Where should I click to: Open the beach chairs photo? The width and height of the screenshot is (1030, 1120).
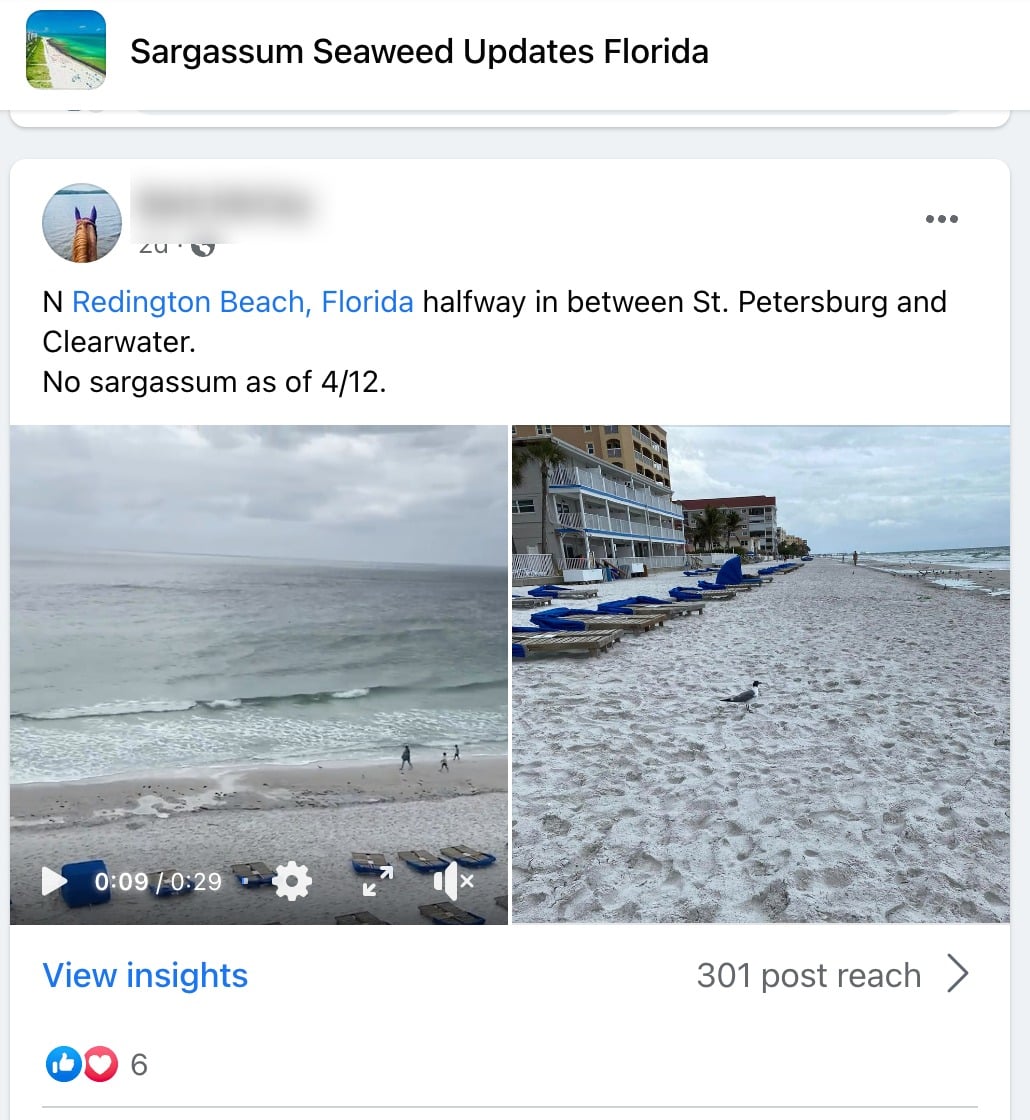(x=760, y=675)
